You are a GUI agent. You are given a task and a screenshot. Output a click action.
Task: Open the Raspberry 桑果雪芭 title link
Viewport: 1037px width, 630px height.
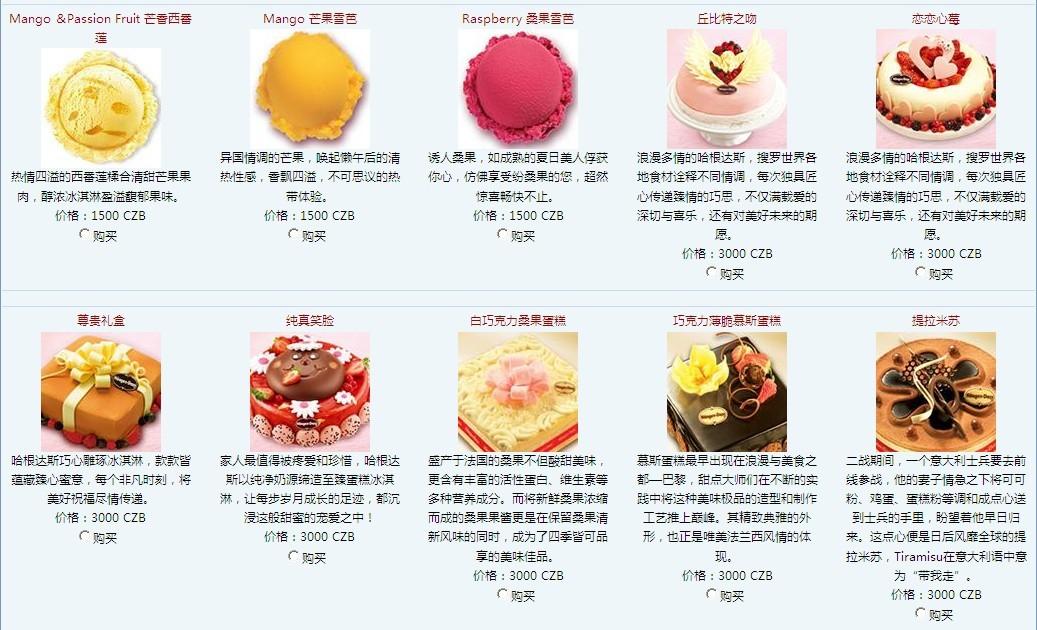518,19
